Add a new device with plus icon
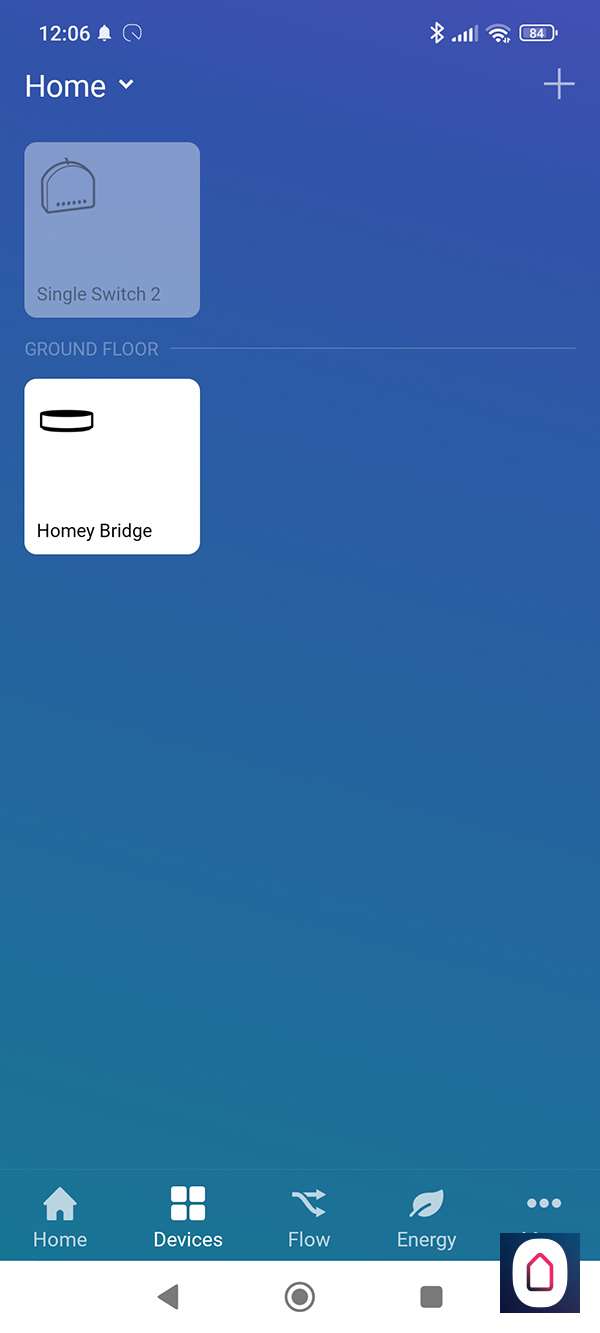The height and width of the screenshot is (1333, 600). 558,85
